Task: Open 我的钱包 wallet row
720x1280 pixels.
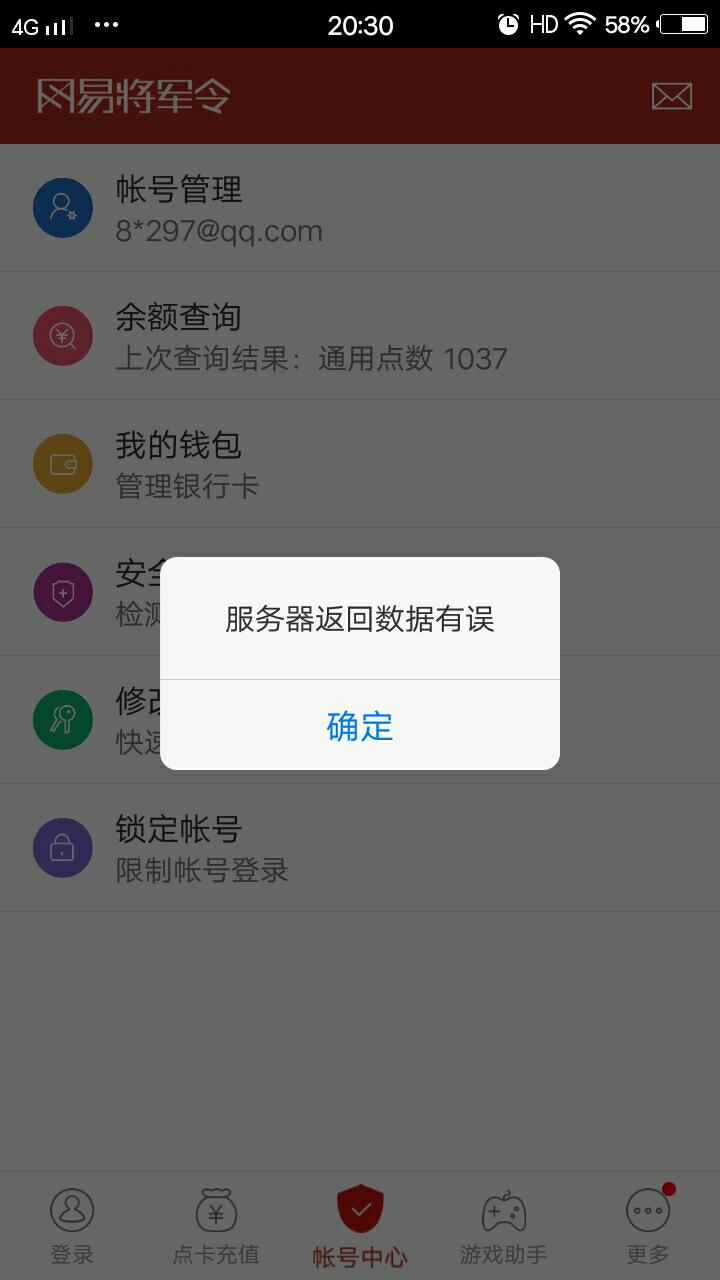Action: [360, 464]
